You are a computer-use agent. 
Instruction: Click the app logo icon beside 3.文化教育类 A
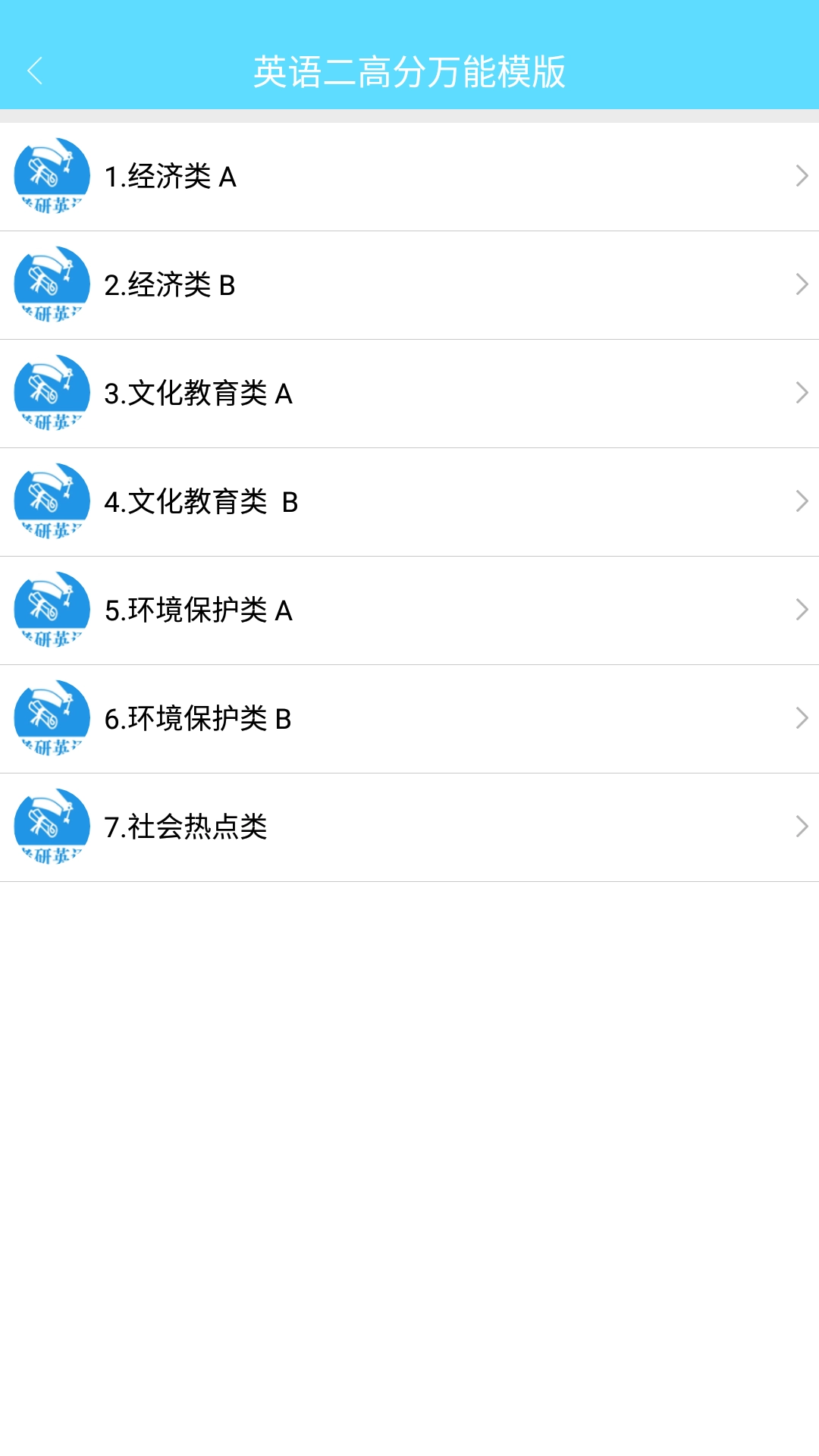tap(51, 393)
